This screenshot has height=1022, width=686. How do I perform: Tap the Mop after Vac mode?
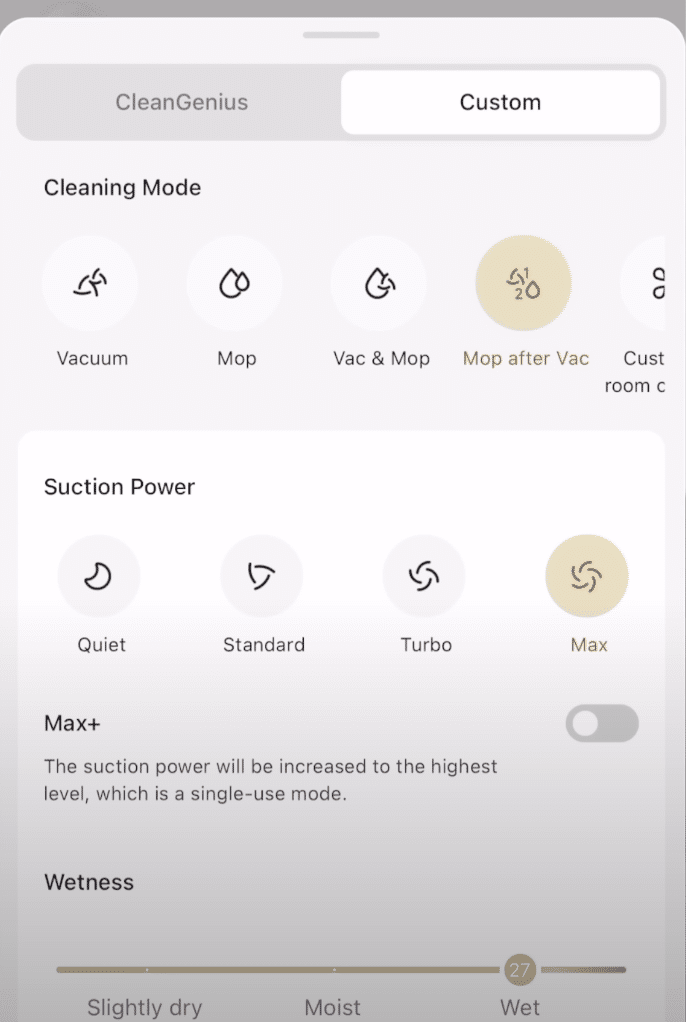point(524,285)
